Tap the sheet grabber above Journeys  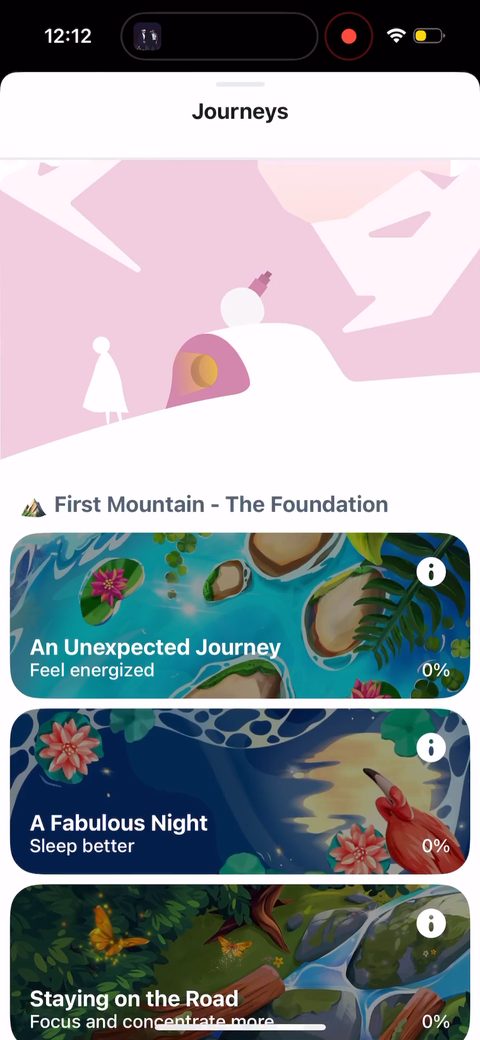point(240,84)
